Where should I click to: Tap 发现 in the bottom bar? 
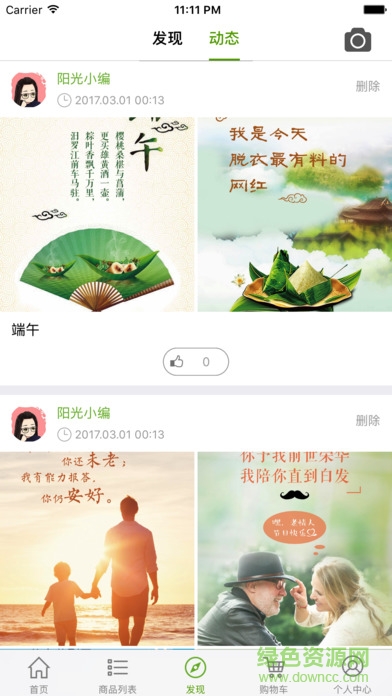(196, 675)
